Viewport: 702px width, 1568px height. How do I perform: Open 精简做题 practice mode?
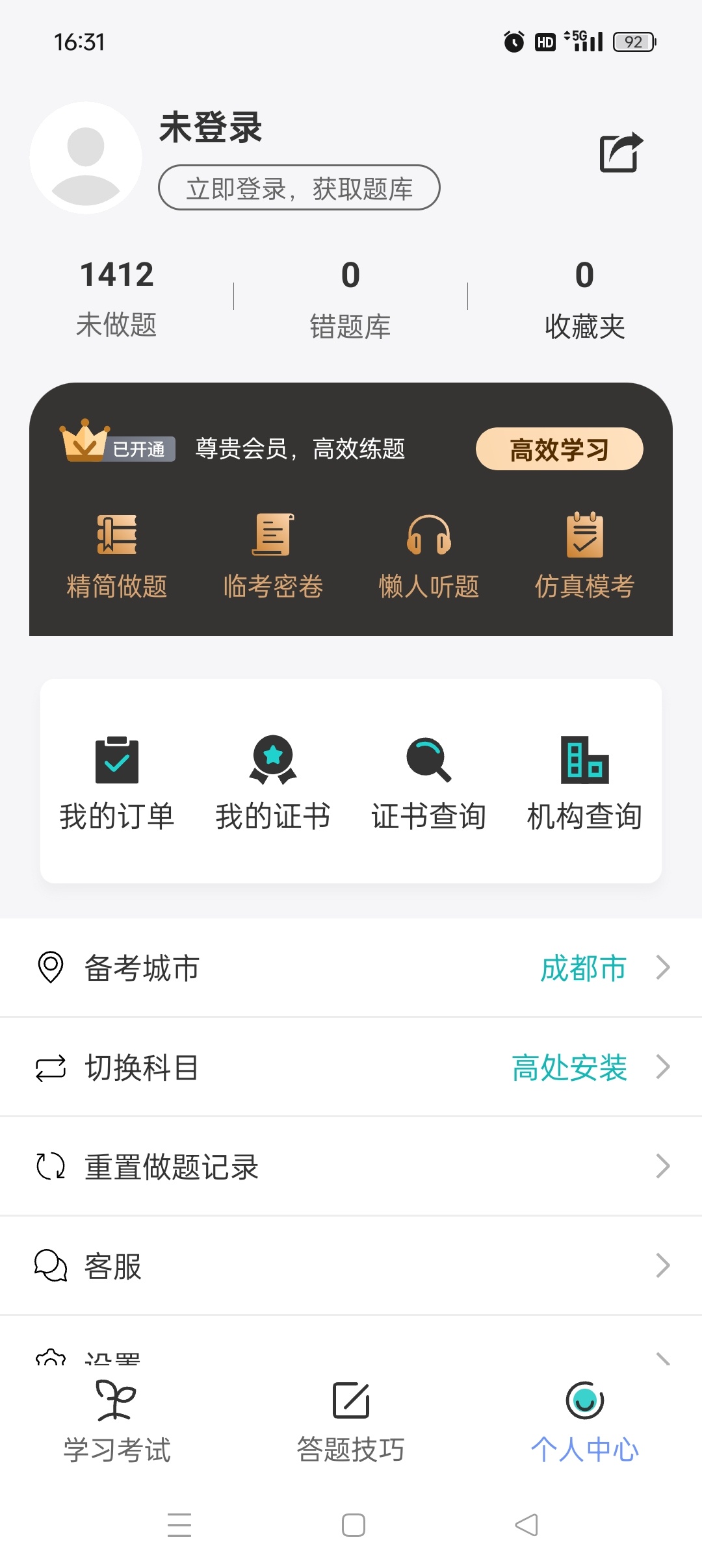coord(117,556)
